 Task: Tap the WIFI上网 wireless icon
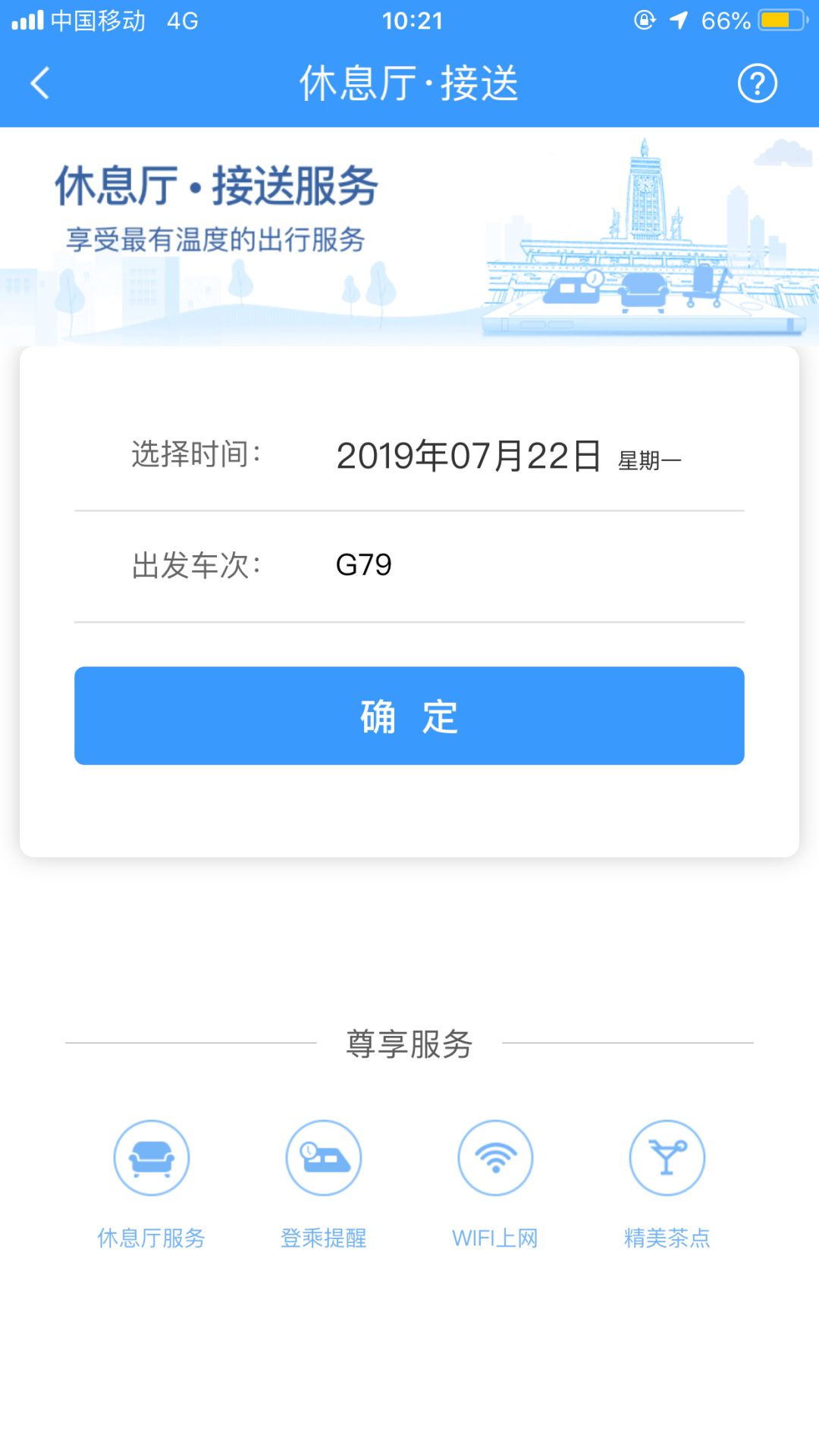coord(495,1158)
